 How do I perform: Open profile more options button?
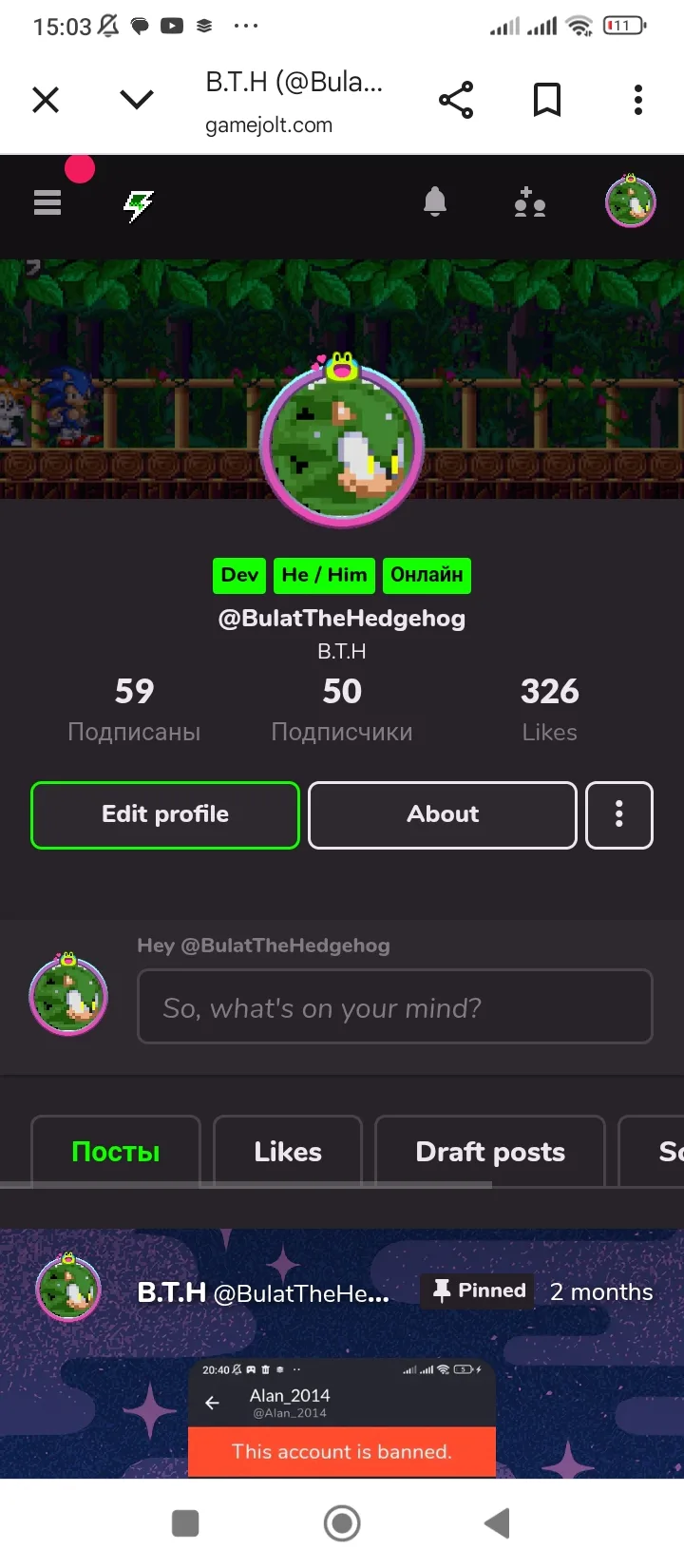point(619,814)
